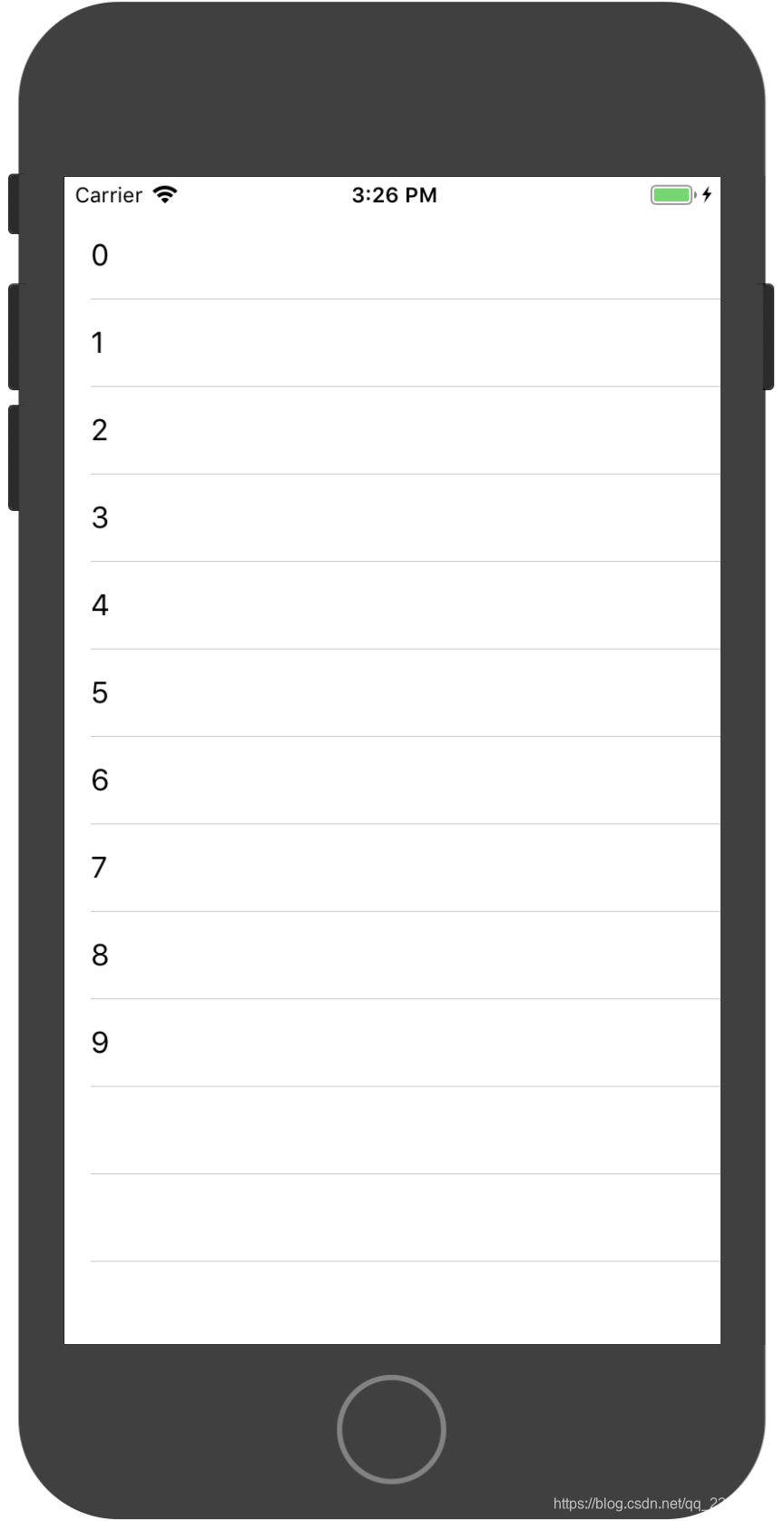Choose the list row labeled 3
The width and height of the screenshot is (784, 1521).
tap(392, 518)
